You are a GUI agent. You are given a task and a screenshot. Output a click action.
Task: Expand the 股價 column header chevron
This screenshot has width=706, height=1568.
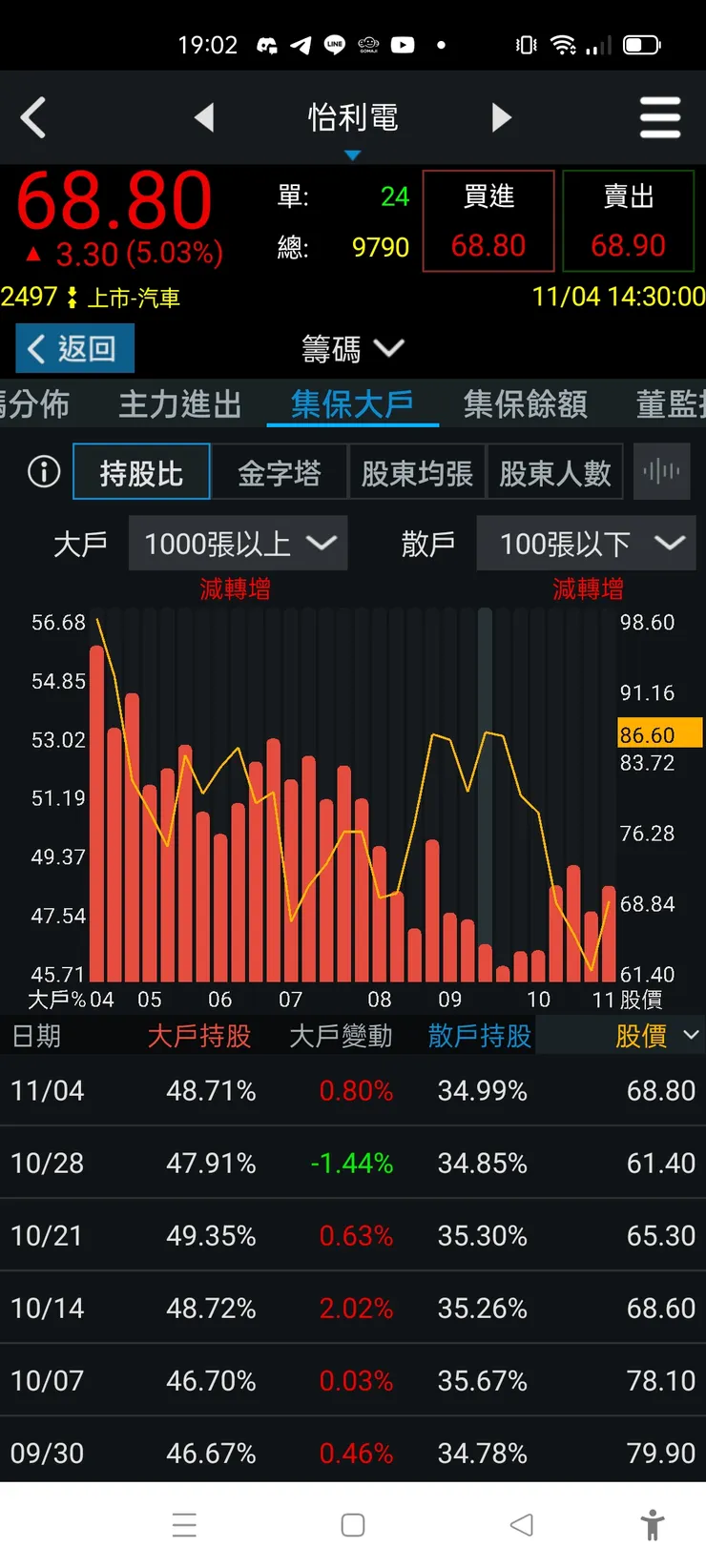click(692, 1036)
